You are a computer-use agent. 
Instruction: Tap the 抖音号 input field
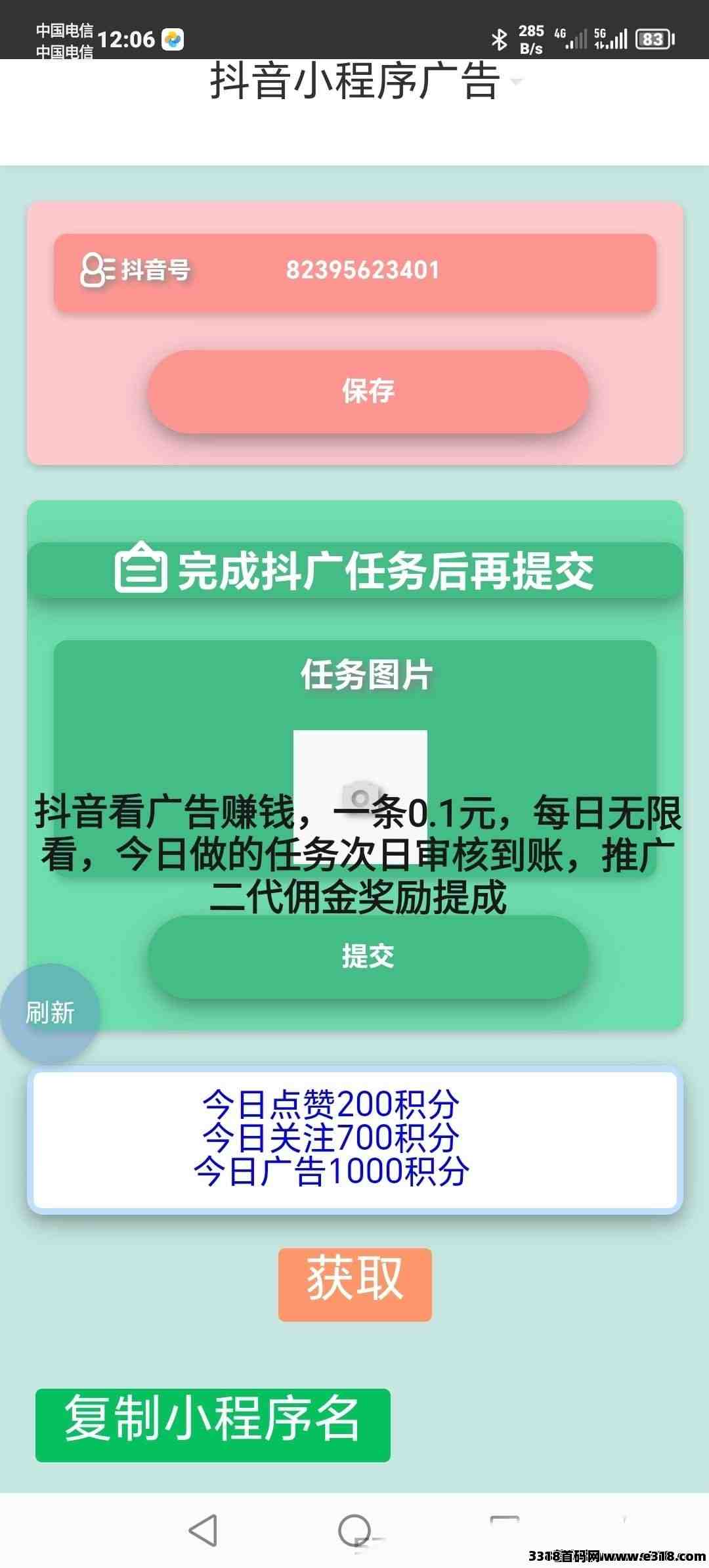(394, 271)
